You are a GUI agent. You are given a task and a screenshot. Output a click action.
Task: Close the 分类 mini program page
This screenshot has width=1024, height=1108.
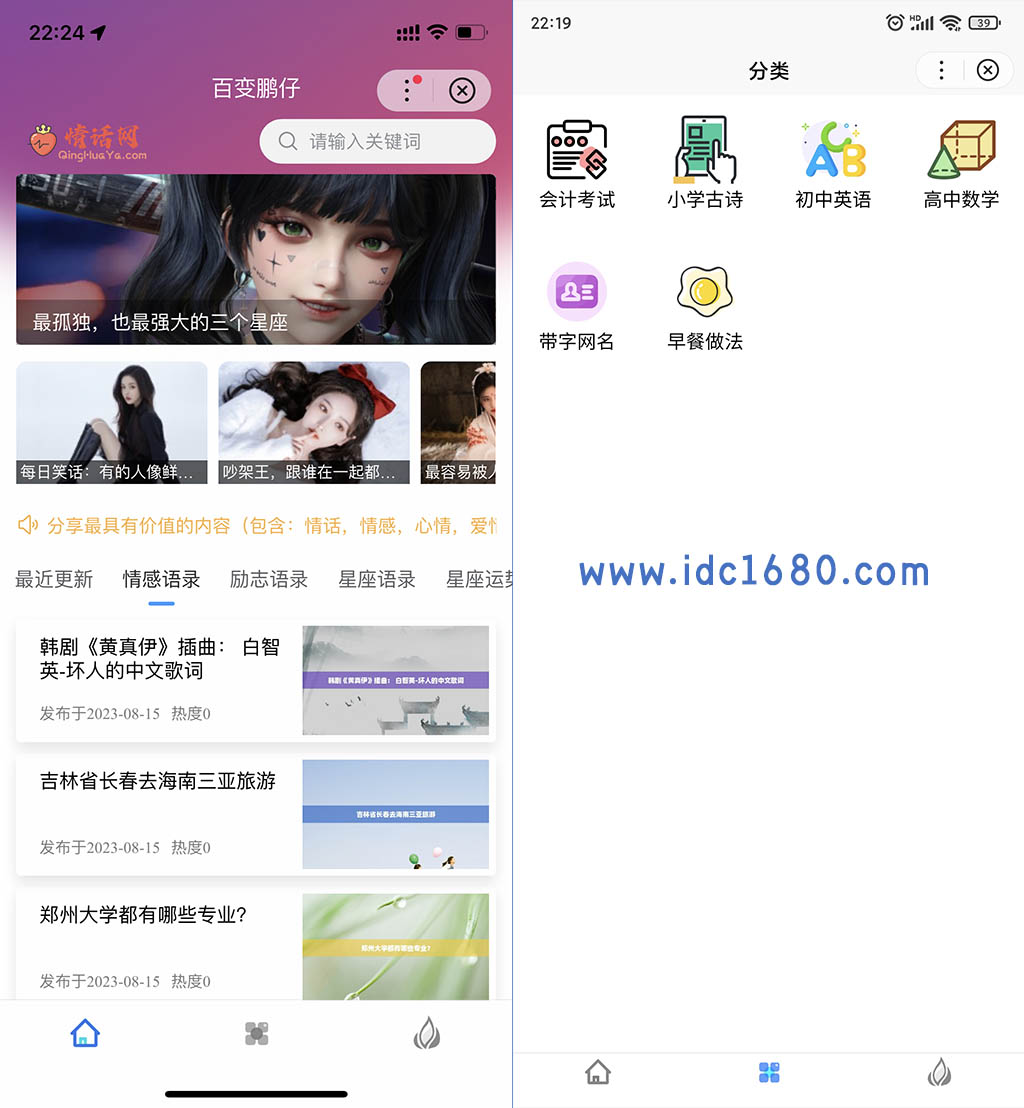pos(987,70)
